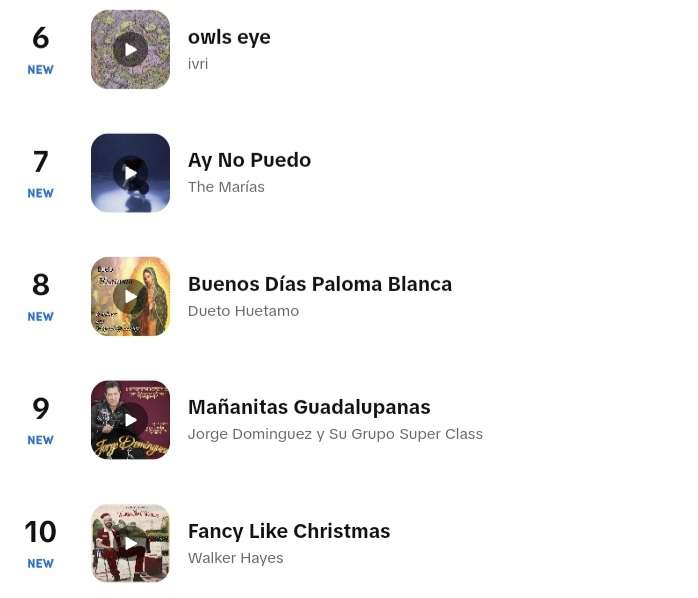The height and width of the screenshot is (598, 698).
Task: Open the owls eye song row
Action: tap(229, 38)
